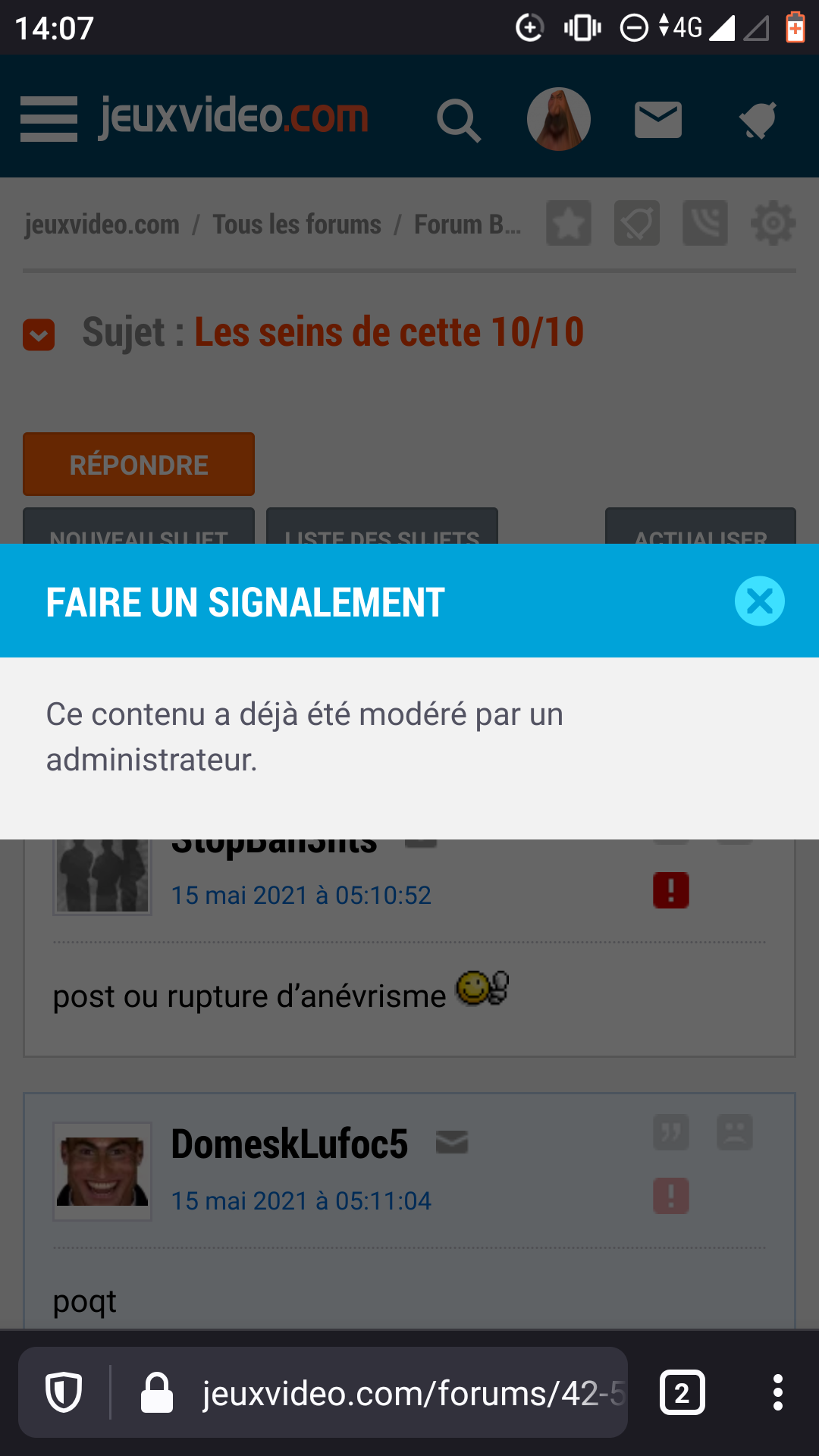Add topic to favorites star
819x1456 pixels.
click(569, 223)
